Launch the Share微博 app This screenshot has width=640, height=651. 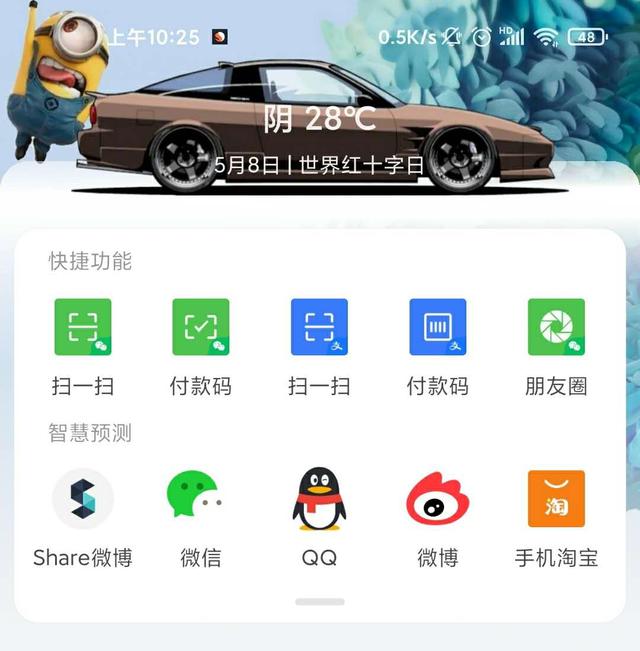[x=83, y=499]
